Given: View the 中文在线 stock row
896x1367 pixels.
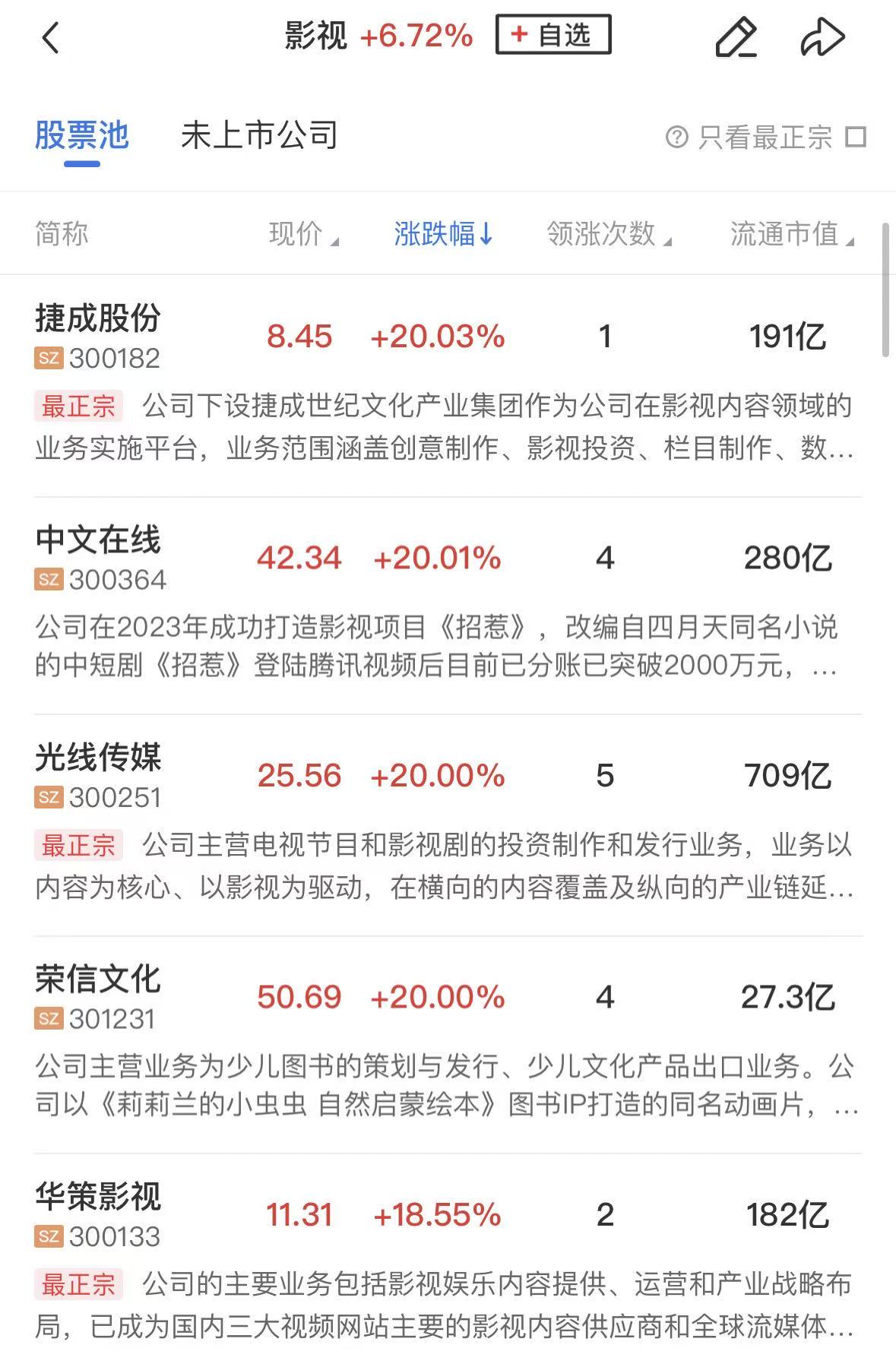Looking at the screenshot, I should (x=98, y=541).
